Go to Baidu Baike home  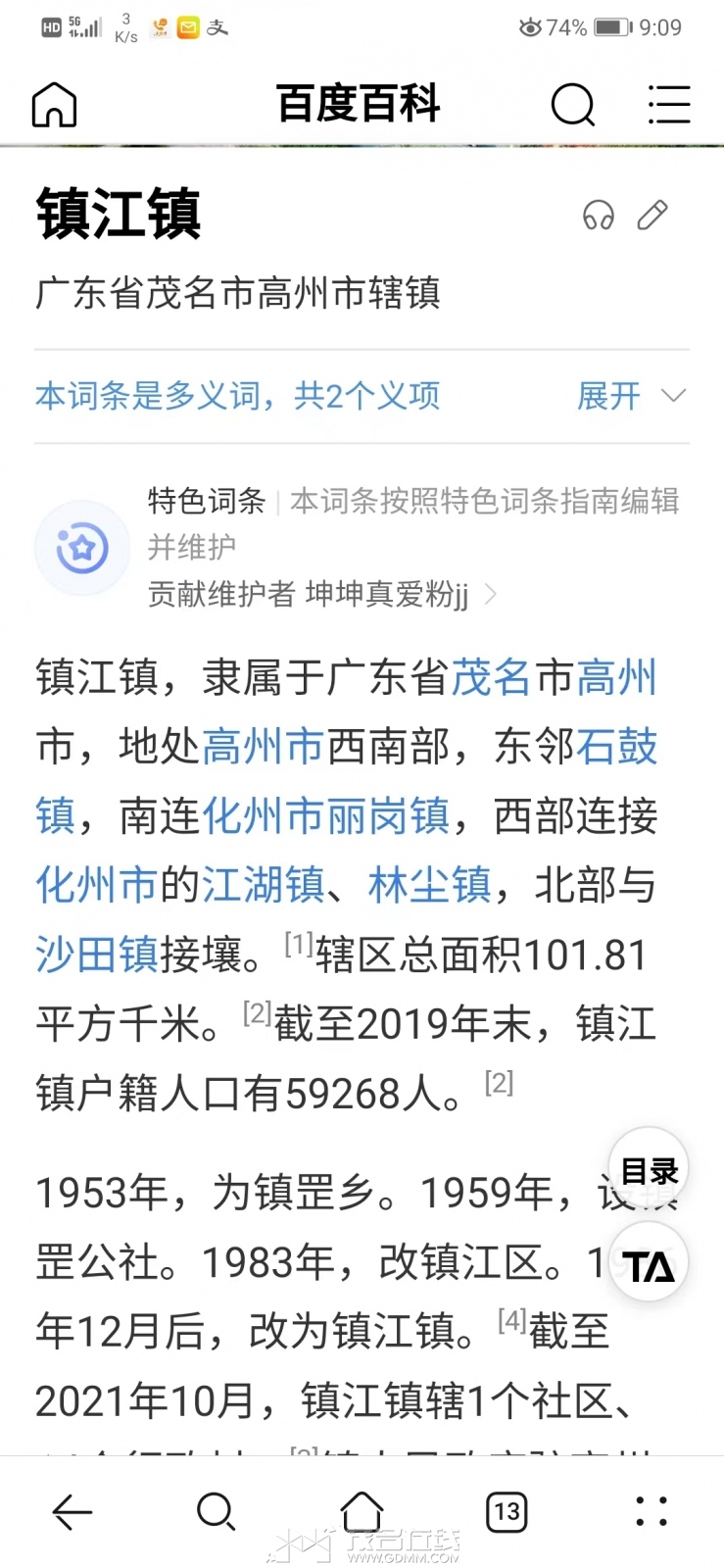pyautogui.click(x=54, y=104)
